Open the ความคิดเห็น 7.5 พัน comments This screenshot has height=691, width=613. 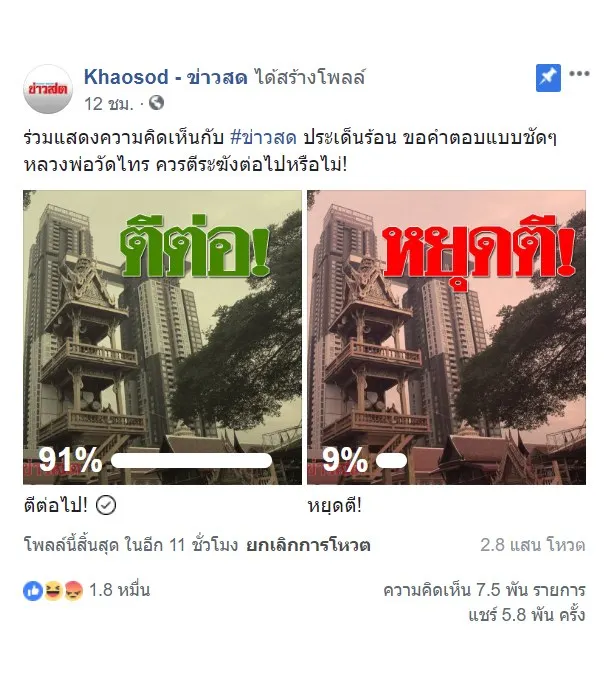483,590
